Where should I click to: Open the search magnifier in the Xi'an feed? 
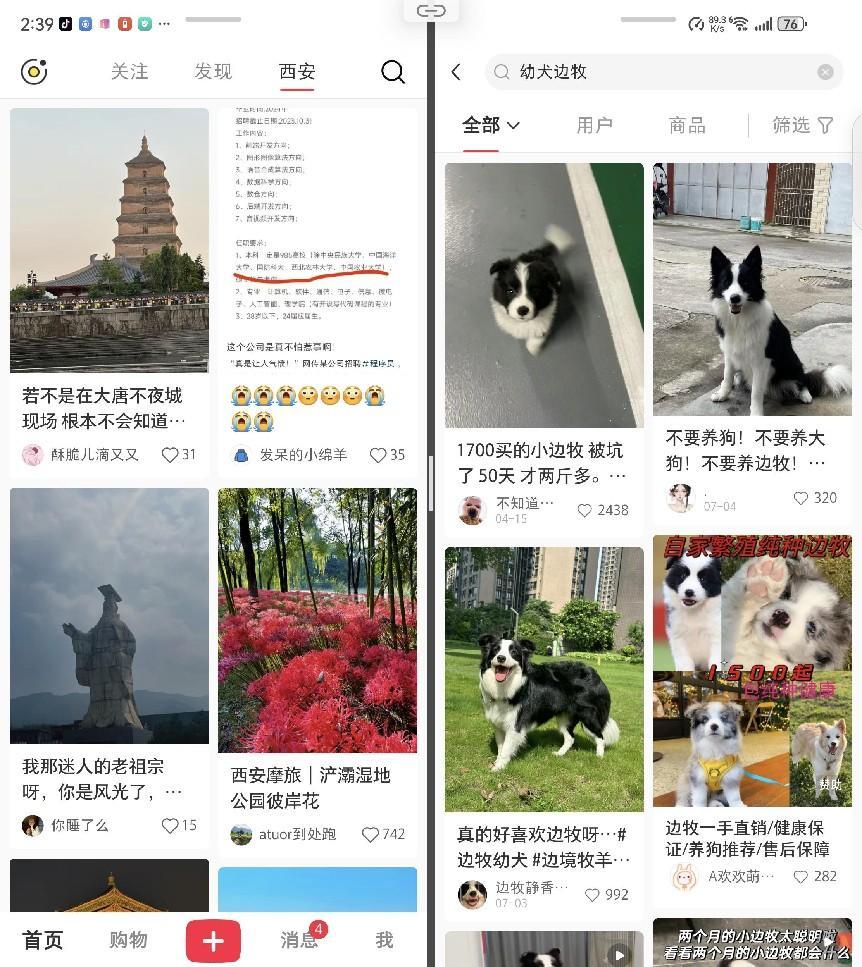393,72
